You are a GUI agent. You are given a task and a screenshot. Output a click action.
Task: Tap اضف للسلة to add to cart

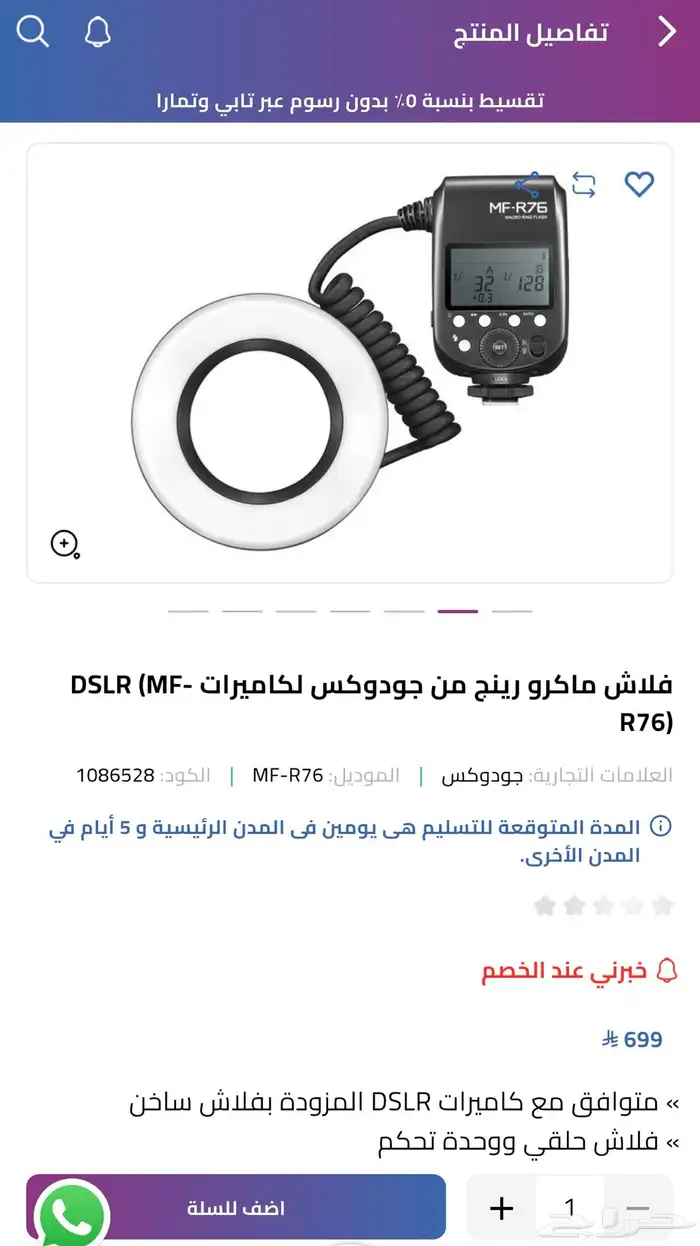click(236, 1208)
